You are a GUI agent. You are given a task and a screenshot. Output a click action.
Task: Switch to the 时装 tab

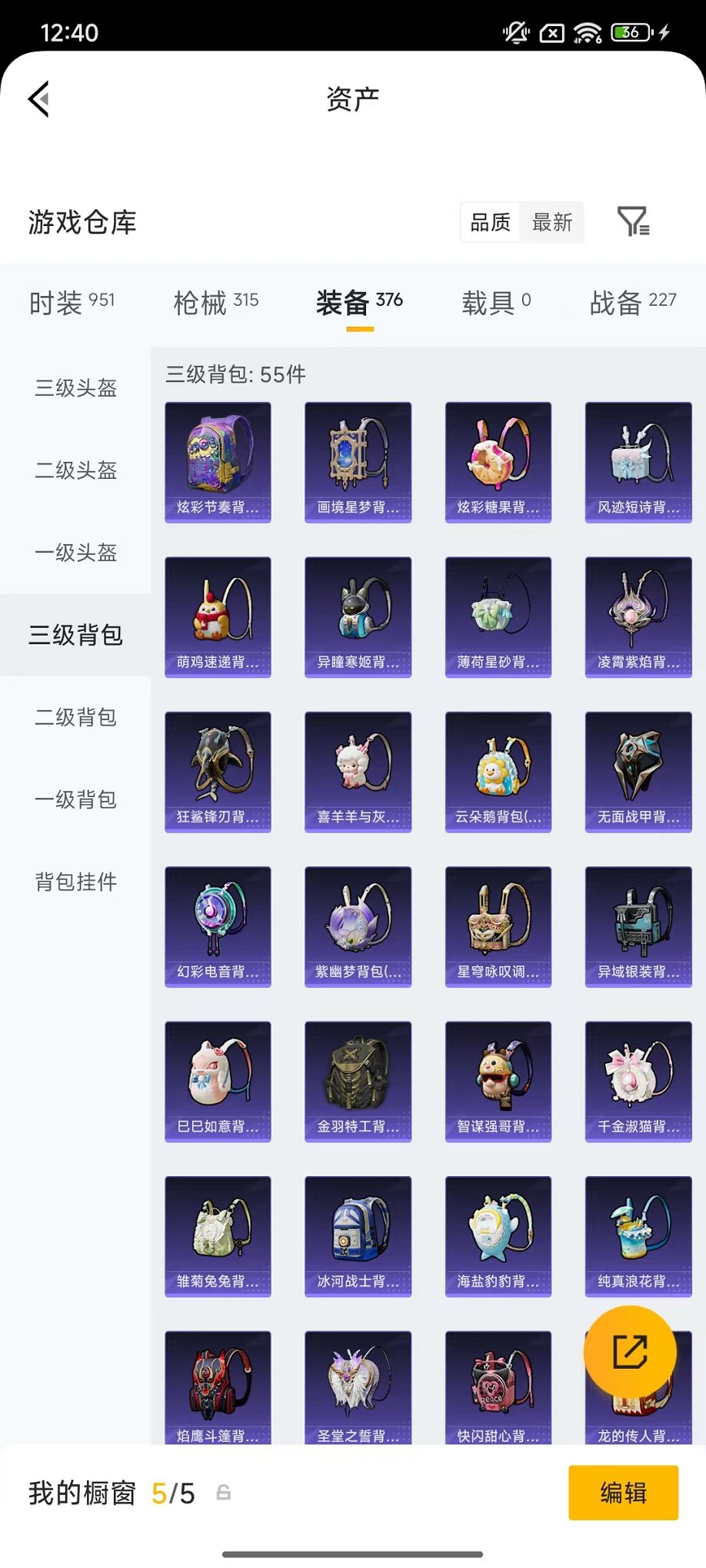pos(72,303)
